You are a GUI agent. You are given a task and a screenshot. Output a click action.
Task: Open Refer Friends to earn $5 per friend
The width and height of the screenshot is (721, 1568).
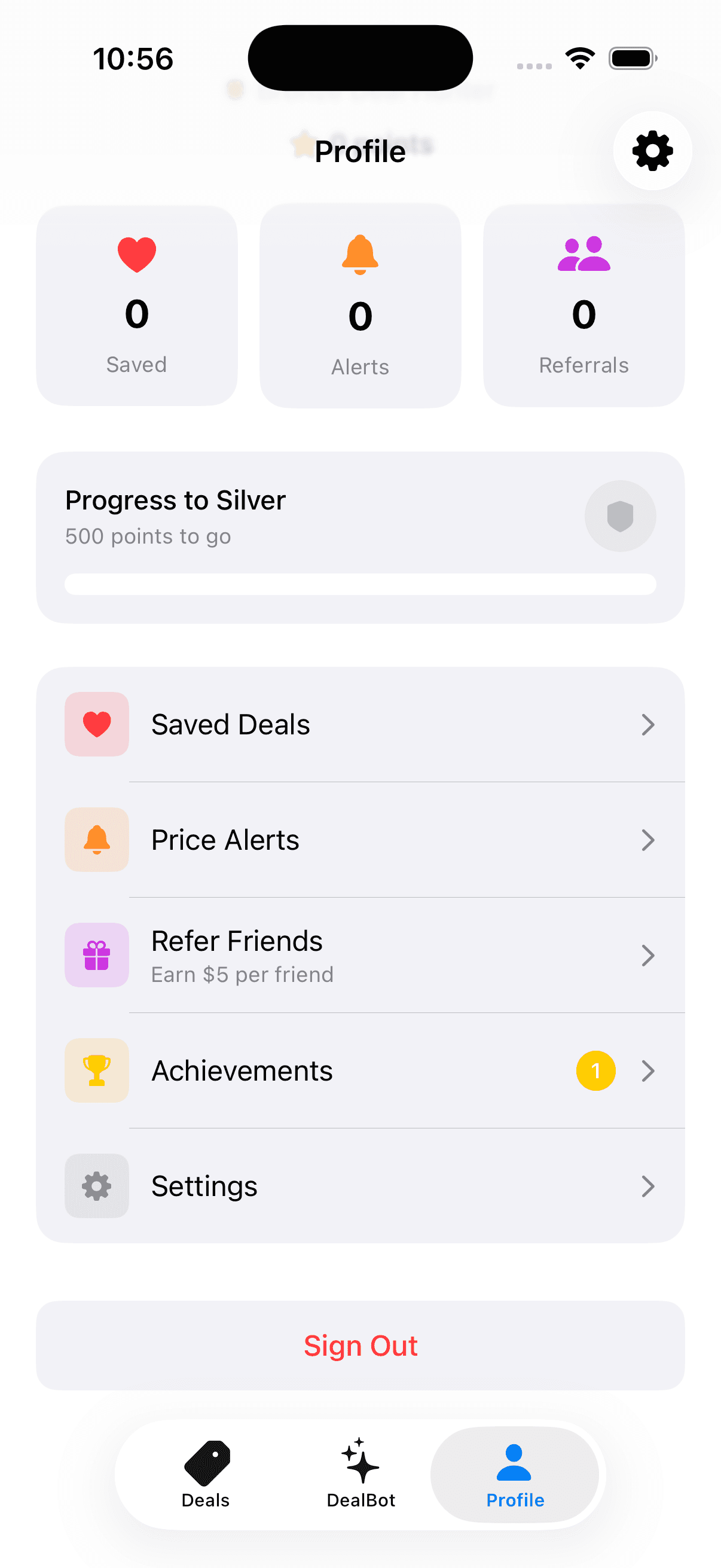360,955
